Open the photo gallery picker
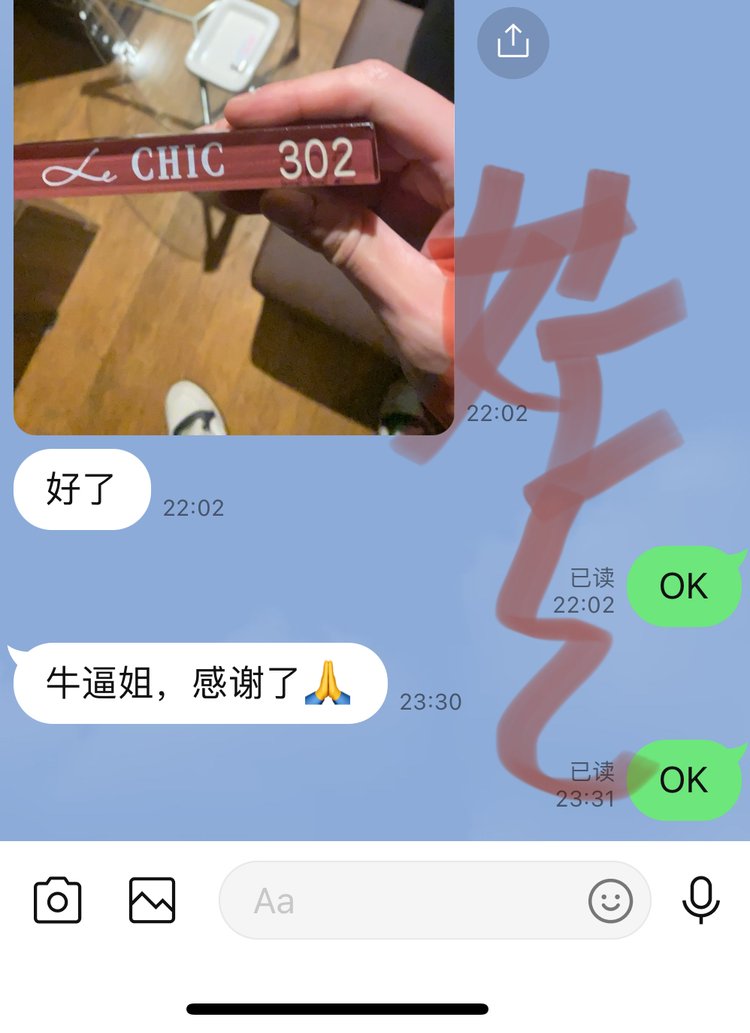 click(152, 900)
